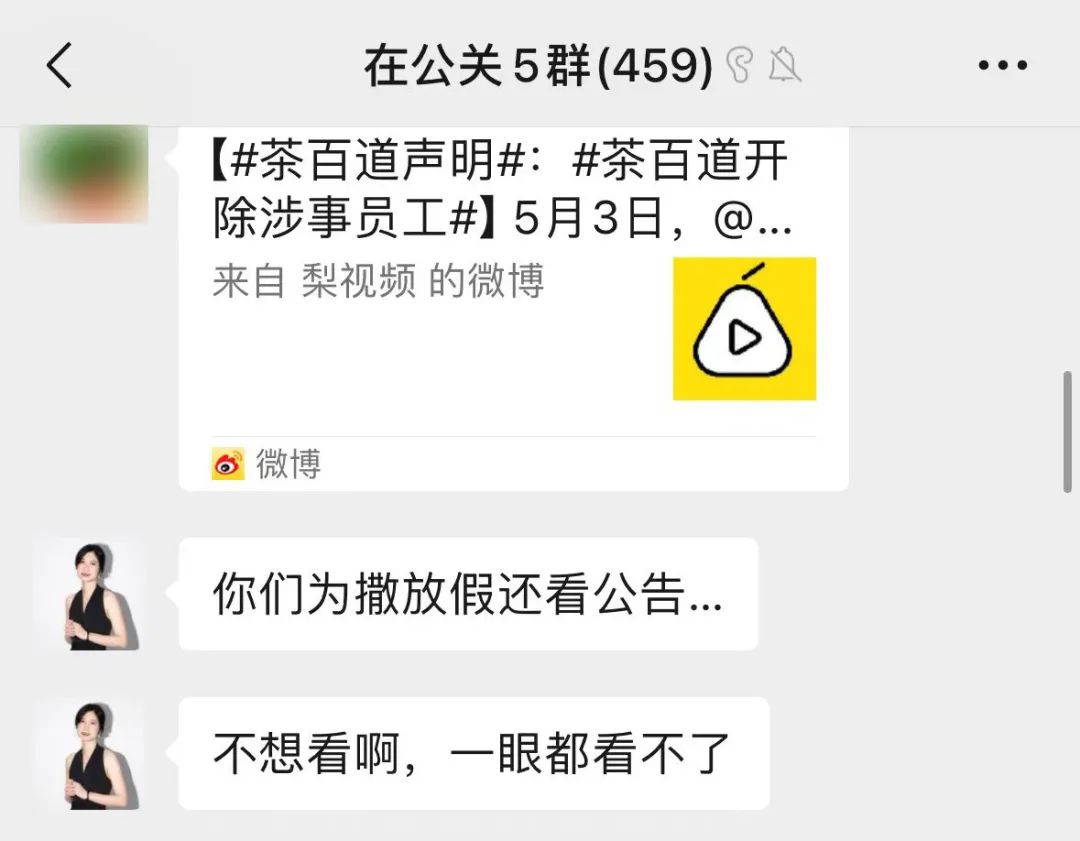
Task: Tap the blurred avatar beside the Weibo card
Action: tap(84, 172)
